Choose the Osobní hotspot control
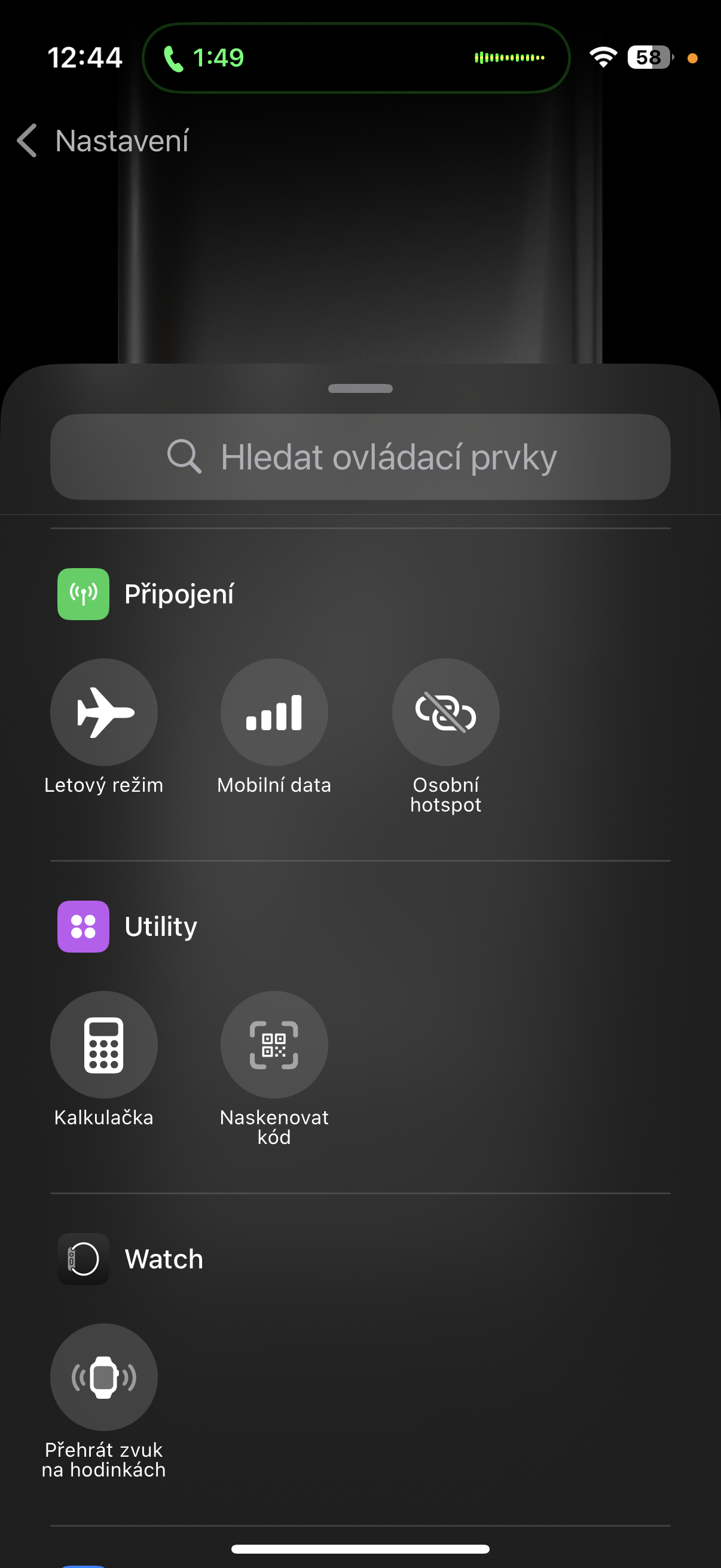721x1568 pixels. click(x=445, y=712)
